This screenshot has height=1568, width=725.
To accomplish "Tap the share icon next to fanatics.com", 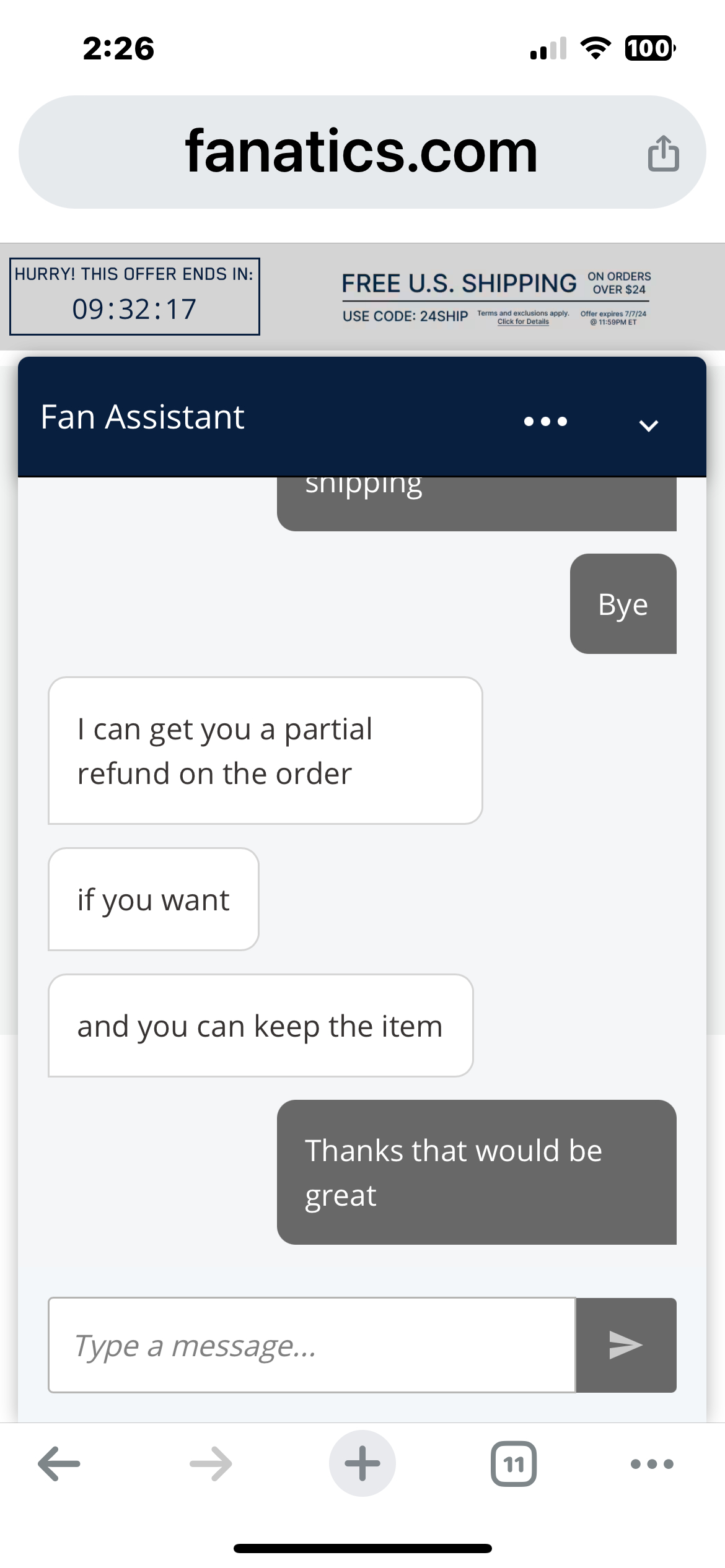I will click(x=663, y=153).
